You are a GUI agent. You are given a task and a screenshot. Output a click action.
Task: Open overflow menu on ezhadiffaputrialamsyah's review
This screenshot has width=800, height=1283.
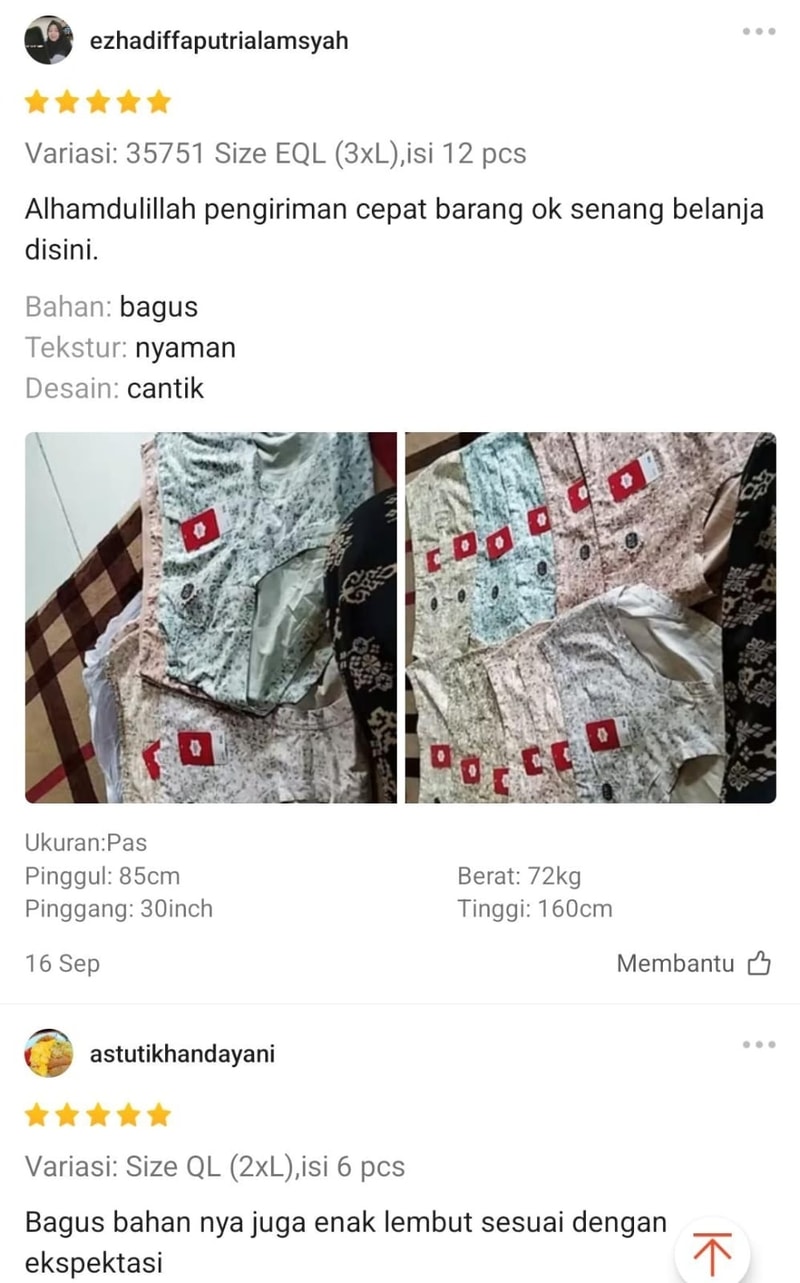point(759,32)
